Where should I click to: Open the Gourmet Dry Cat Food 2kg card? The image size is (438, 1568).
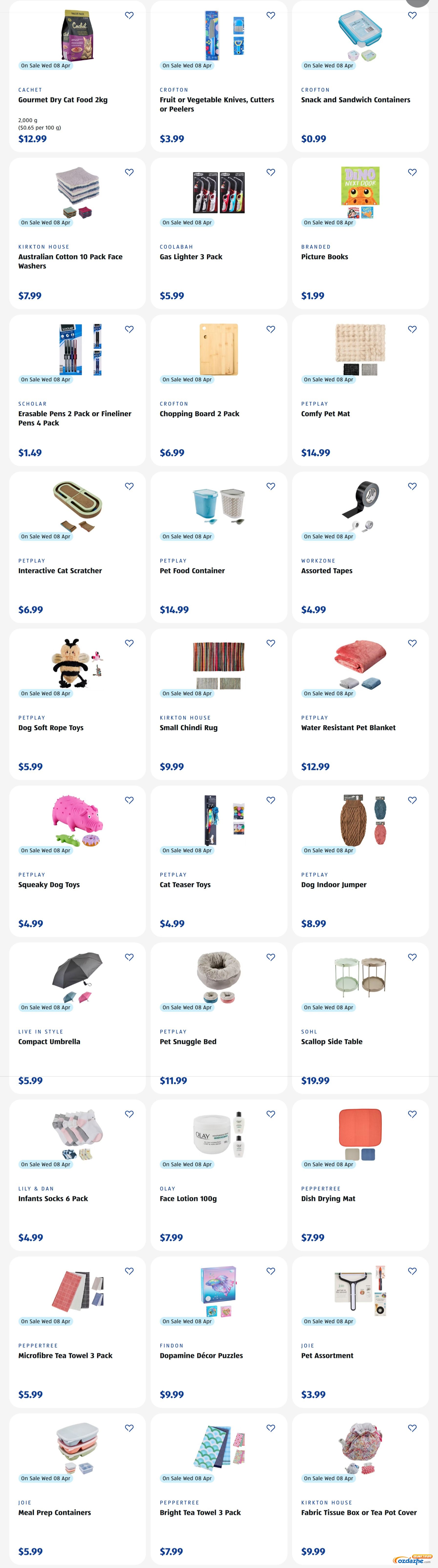pos(63,100)
